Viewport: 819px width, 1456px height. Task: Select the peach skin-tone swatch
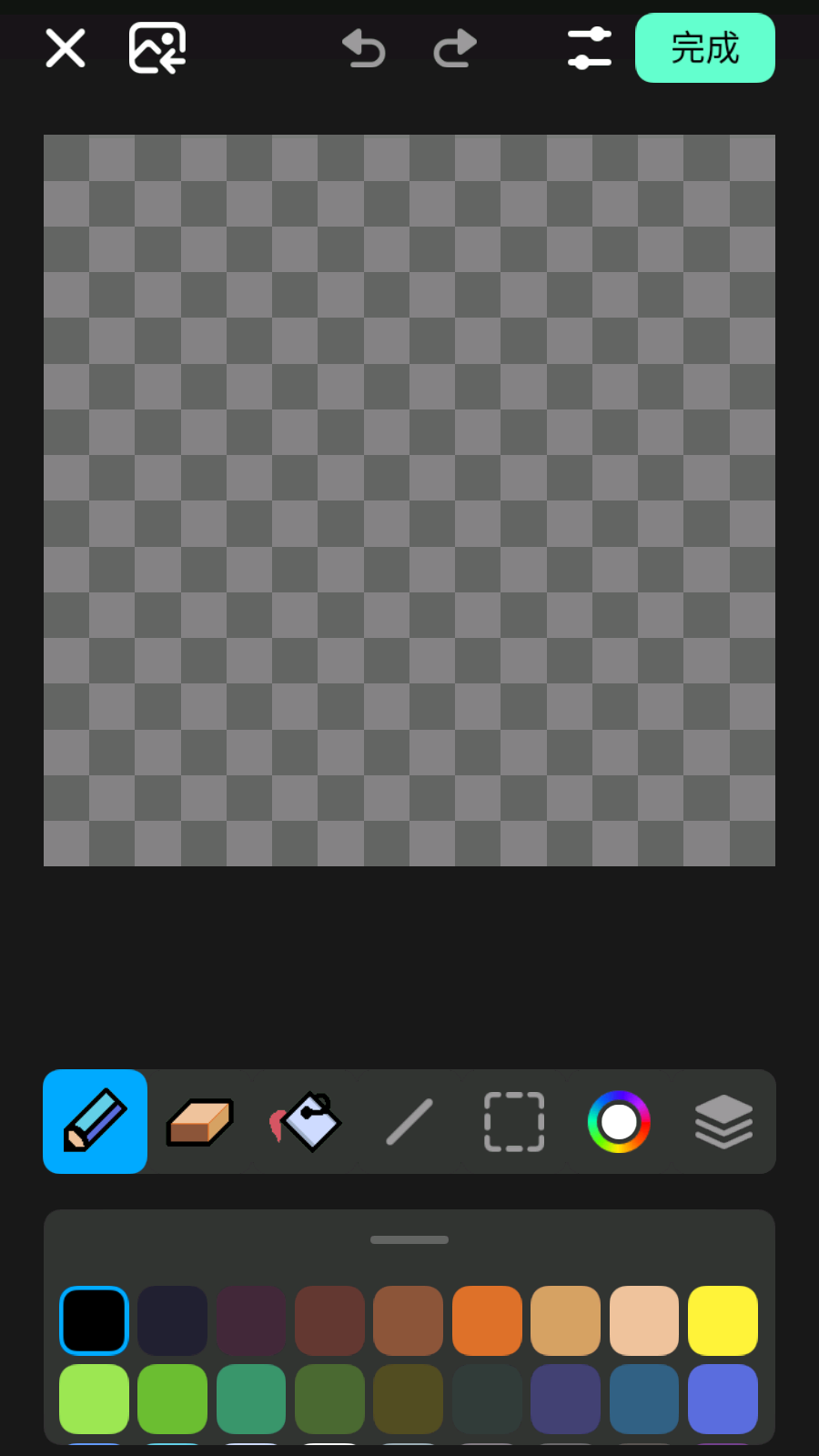pos(644,1320)
